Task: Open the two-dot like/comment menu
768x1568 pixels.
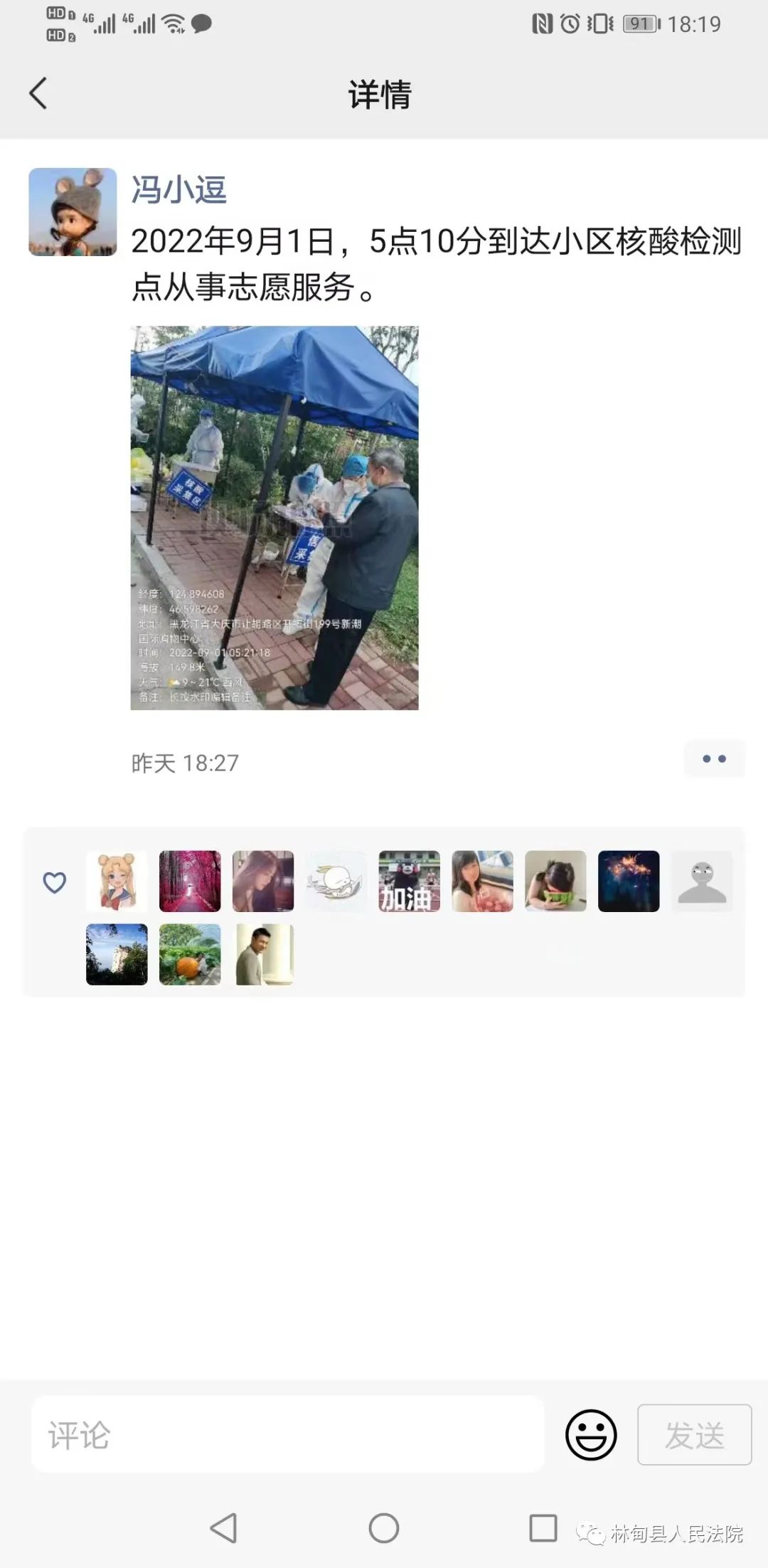Action: pos(714,758)
